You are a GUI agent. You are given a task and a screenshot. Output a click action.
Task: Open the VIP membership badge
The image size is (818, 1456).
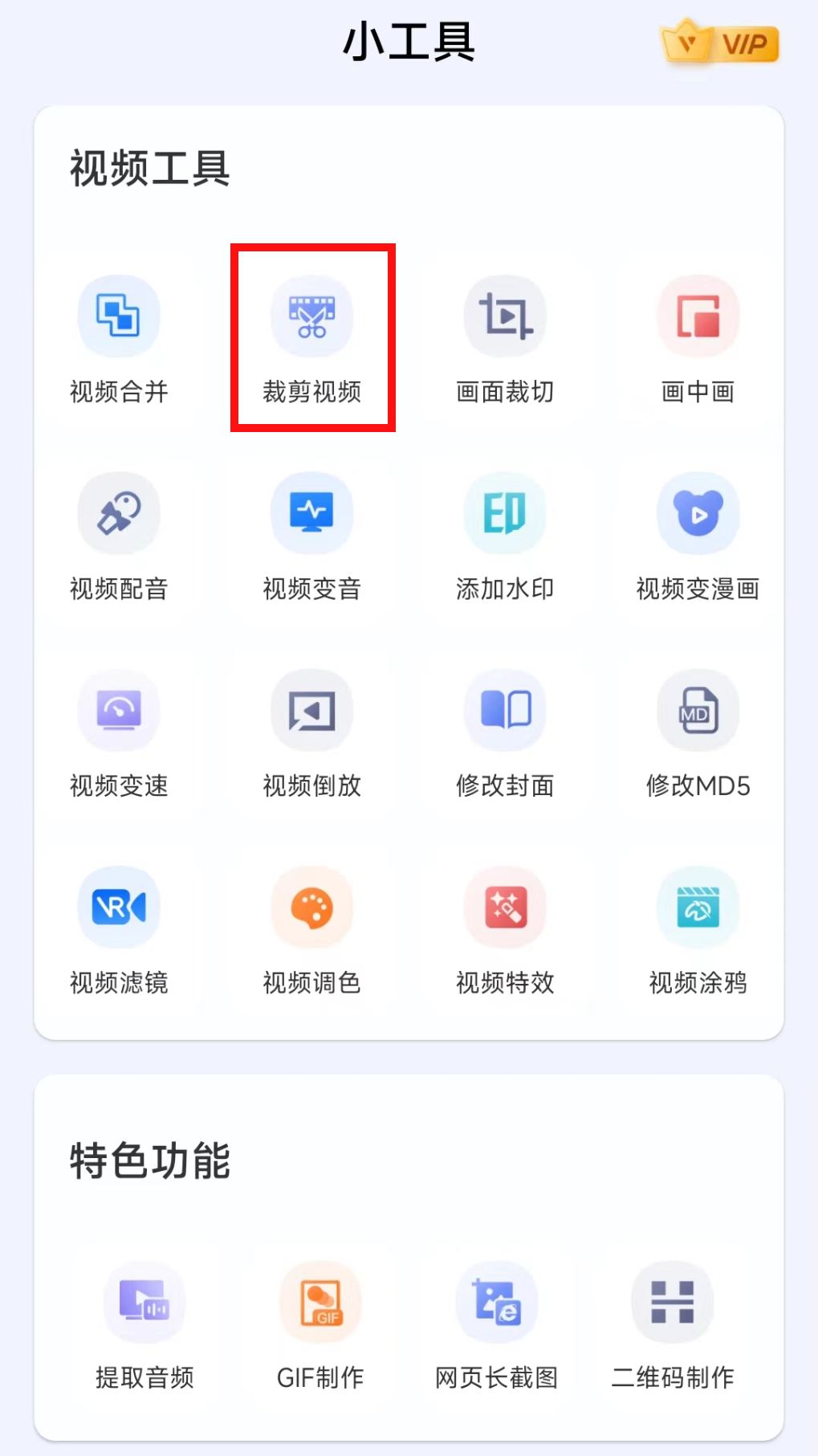720,42
